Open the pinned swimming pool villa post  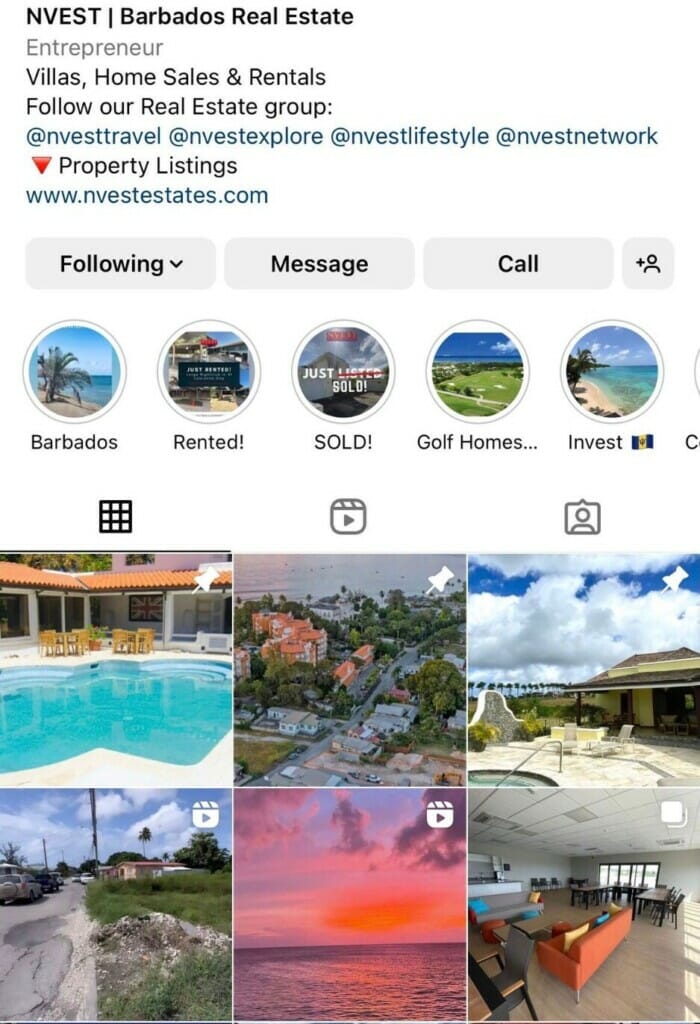click(x=116, y=670)
